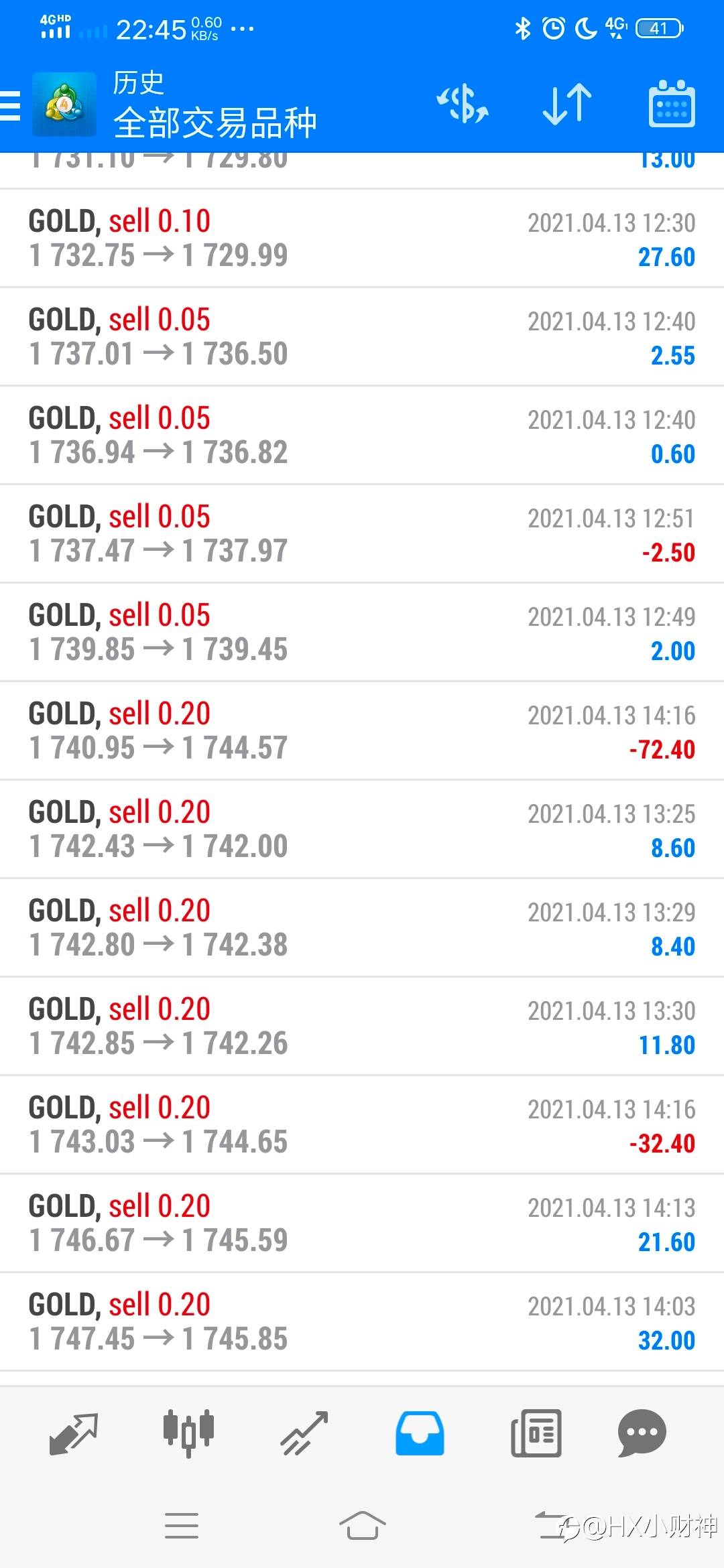This screenshot has height=1568, width=724.
Task: Open the GOLD sell 0.05 trade losing -2.50
Action: [362, 534]
